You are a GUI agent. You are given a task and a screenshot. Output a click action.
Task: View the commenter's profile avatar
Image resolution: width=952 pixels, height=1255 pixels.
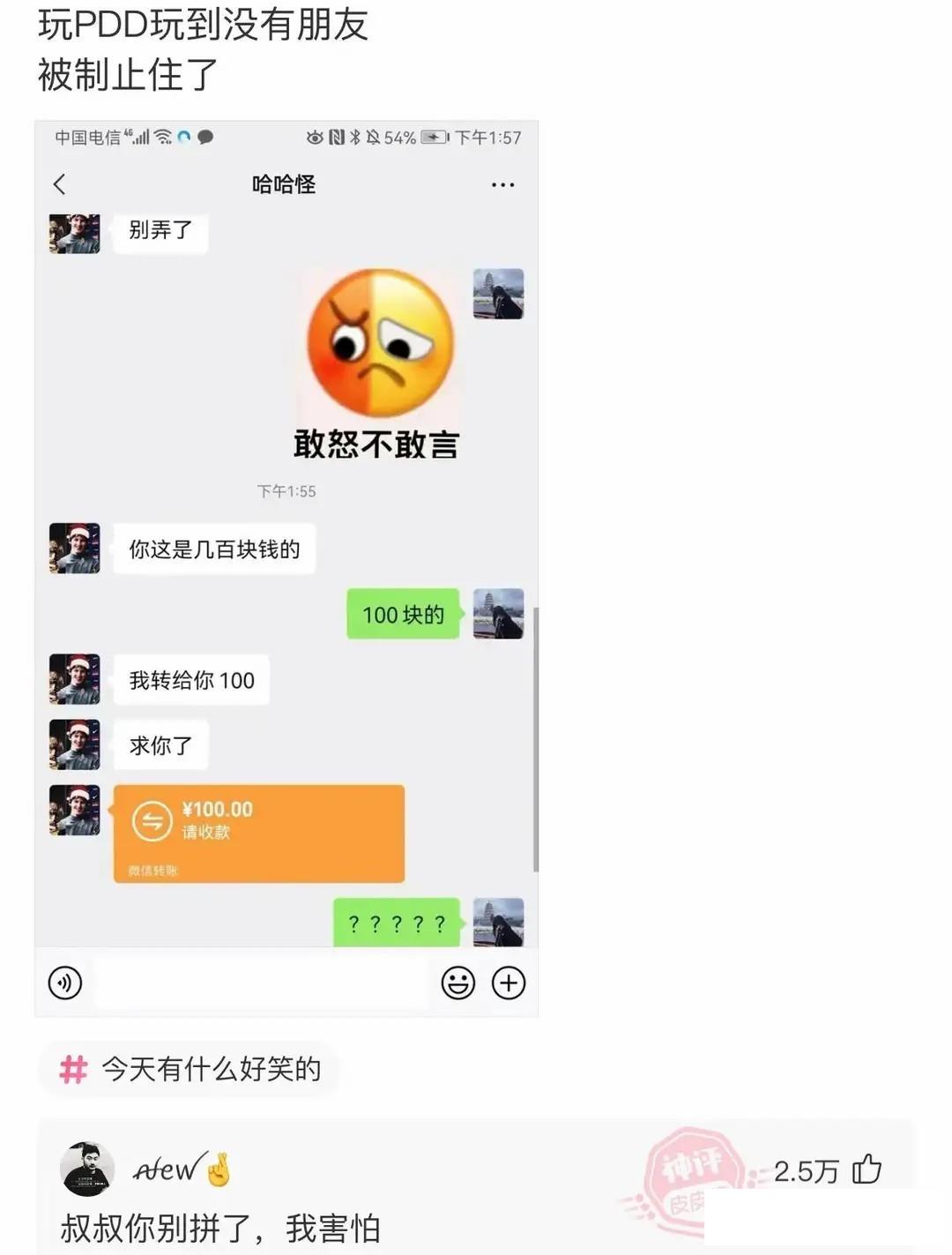(87, 1169)
